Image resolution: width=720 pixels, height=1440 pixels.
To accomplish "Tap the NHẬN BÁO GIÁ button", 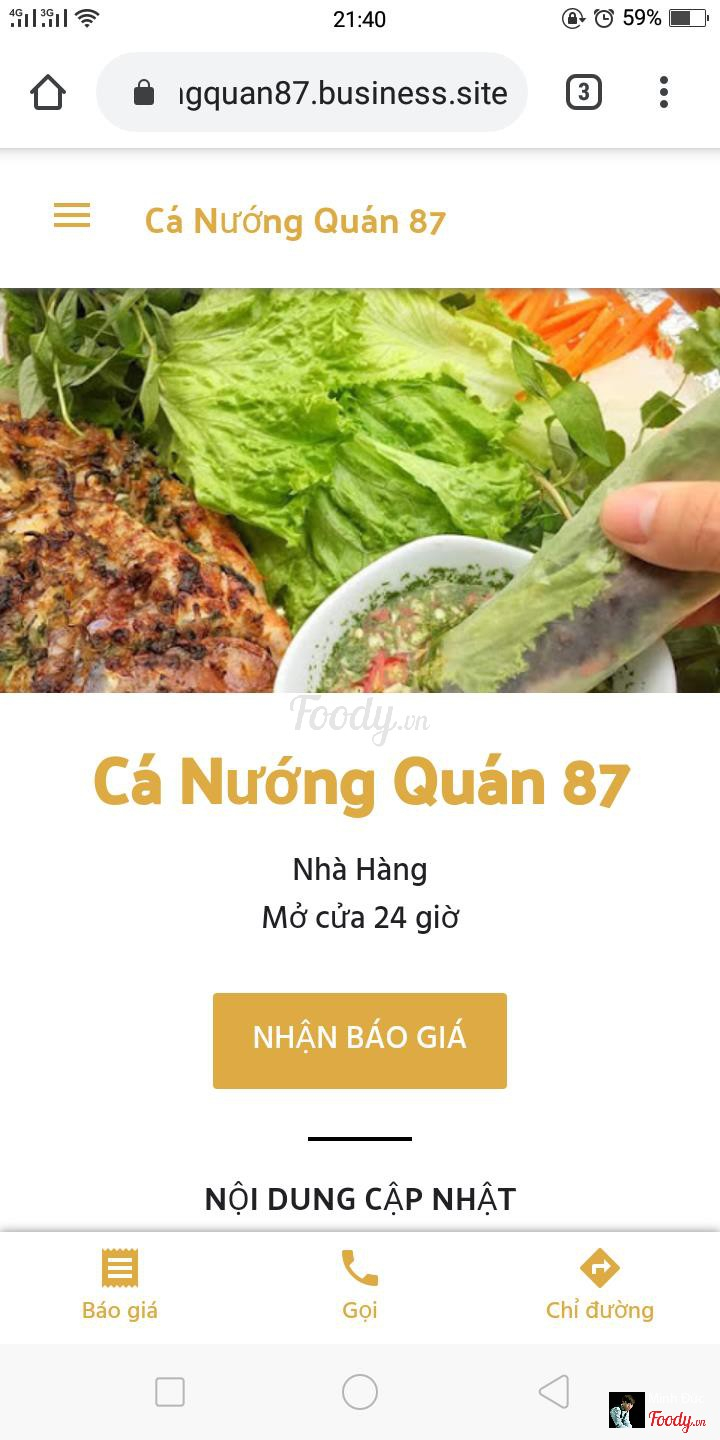I will click(x=360, y=1040).
